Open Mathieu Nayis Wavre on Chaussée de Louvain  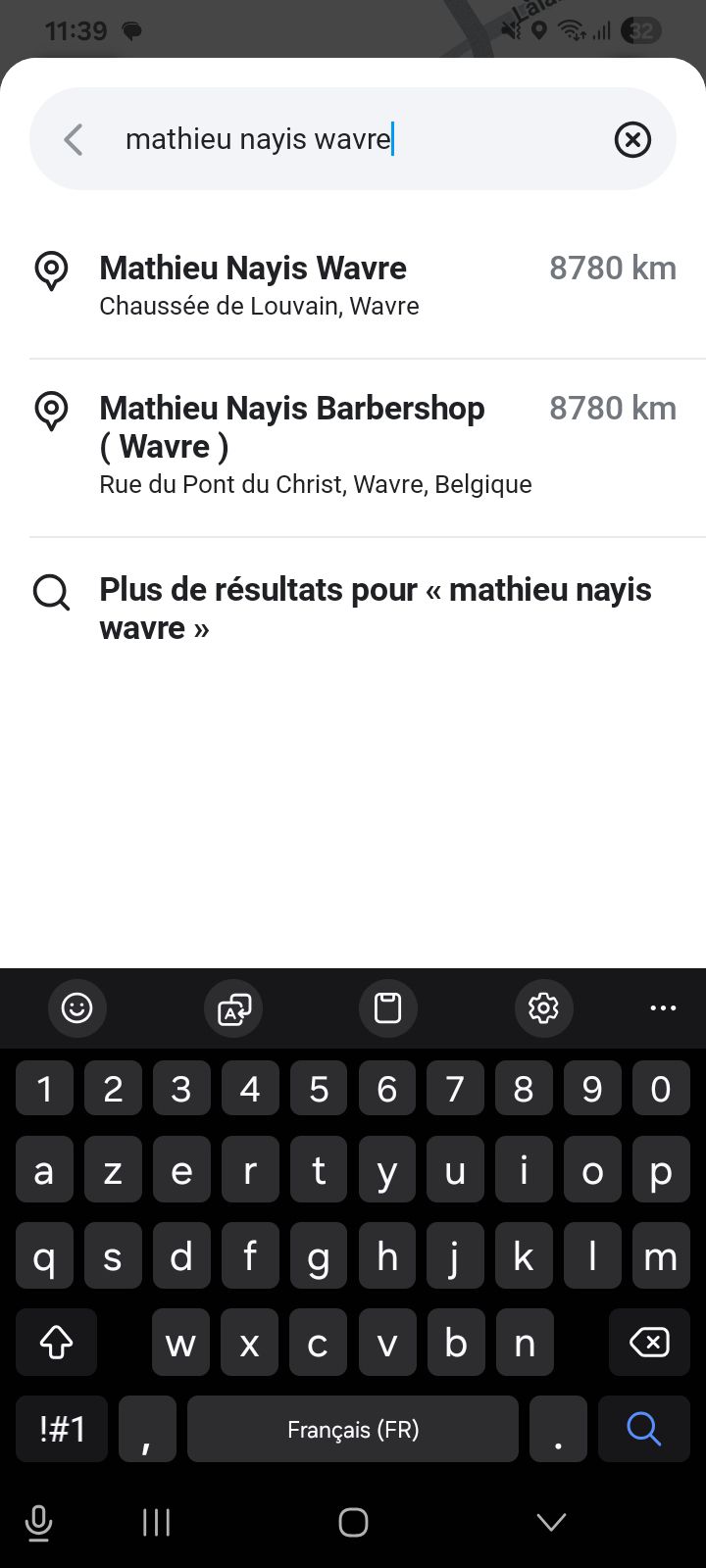click(353, 287)
